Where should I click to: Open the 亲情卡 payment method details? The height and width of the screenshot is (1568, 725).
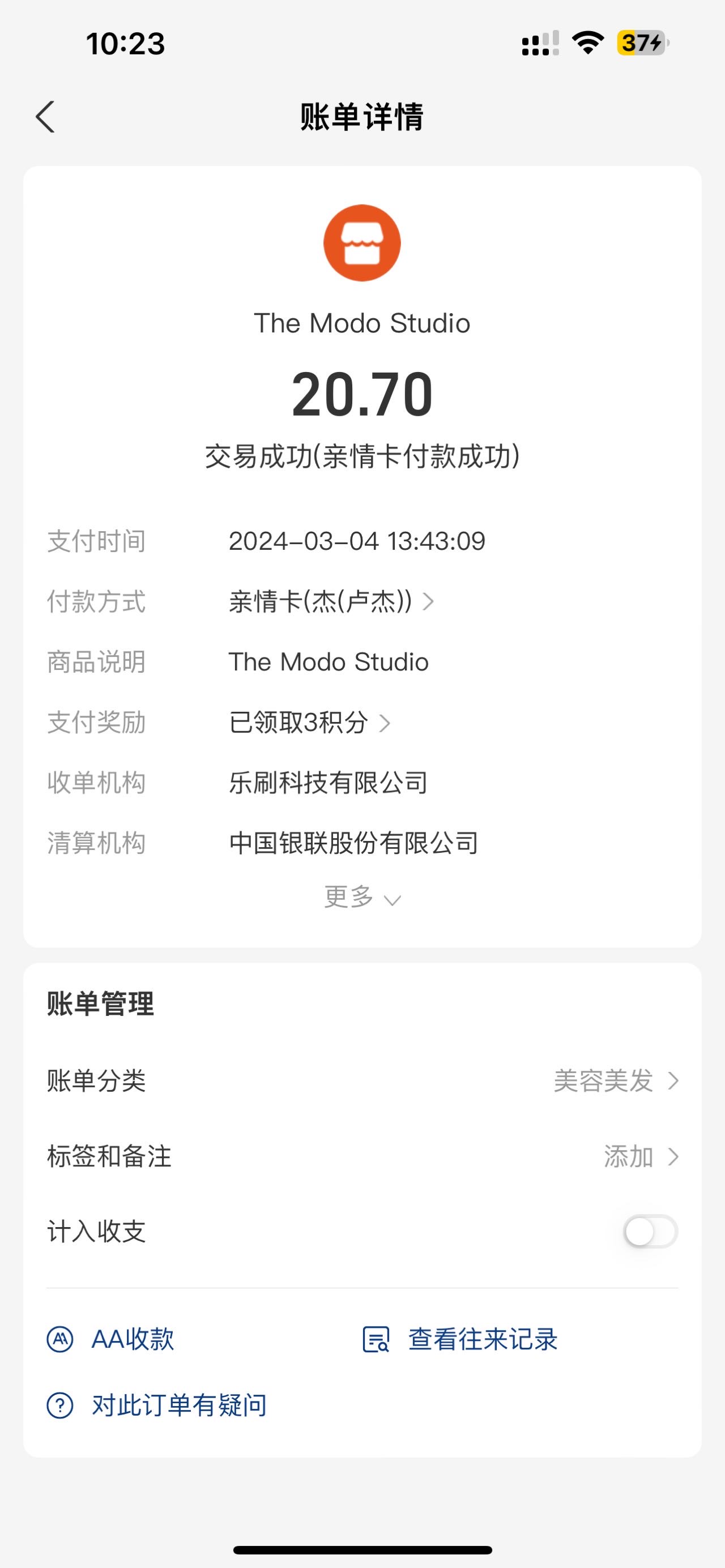point(331,601)
